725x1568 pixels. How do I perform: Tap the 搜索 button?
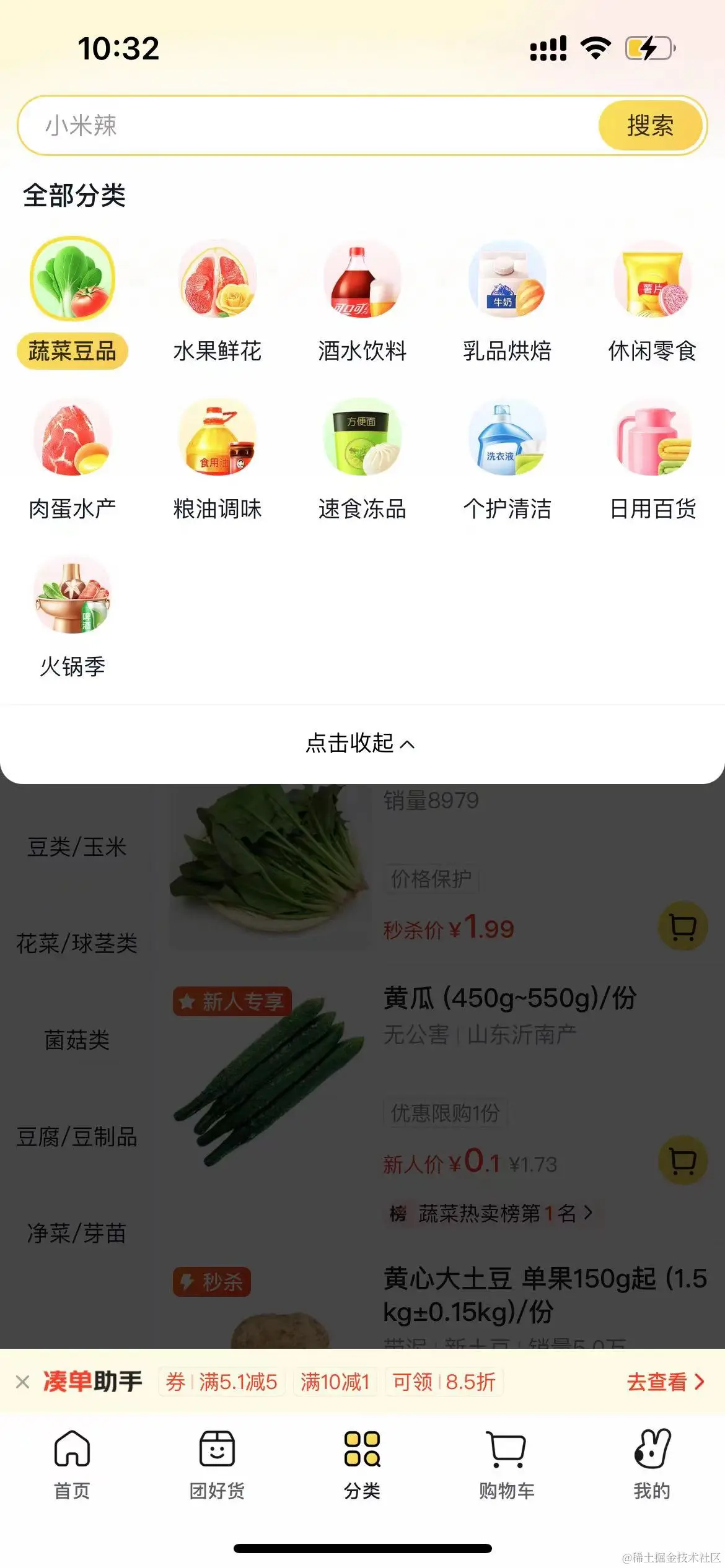(650, 126)
